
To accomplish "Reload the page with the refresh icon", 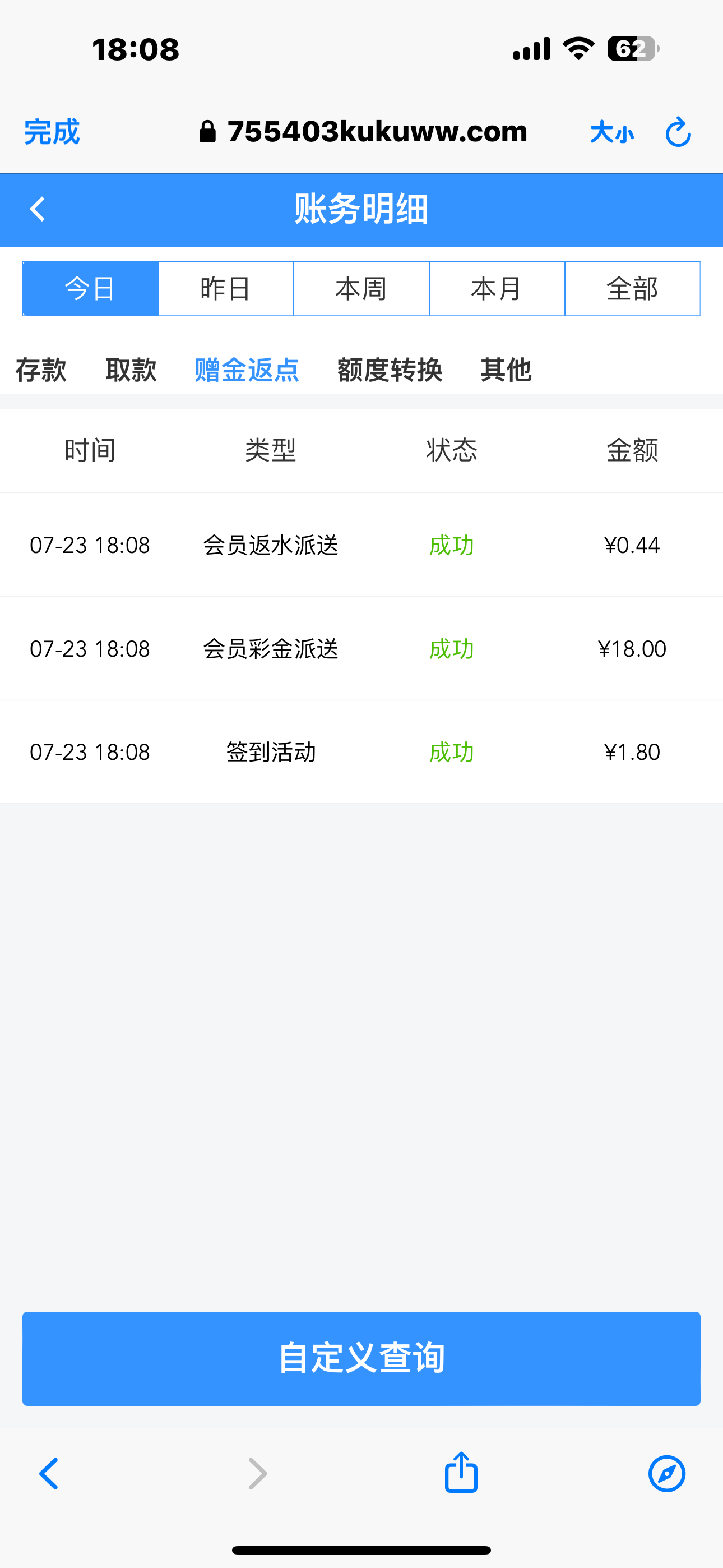I will [x=678, y=132].
